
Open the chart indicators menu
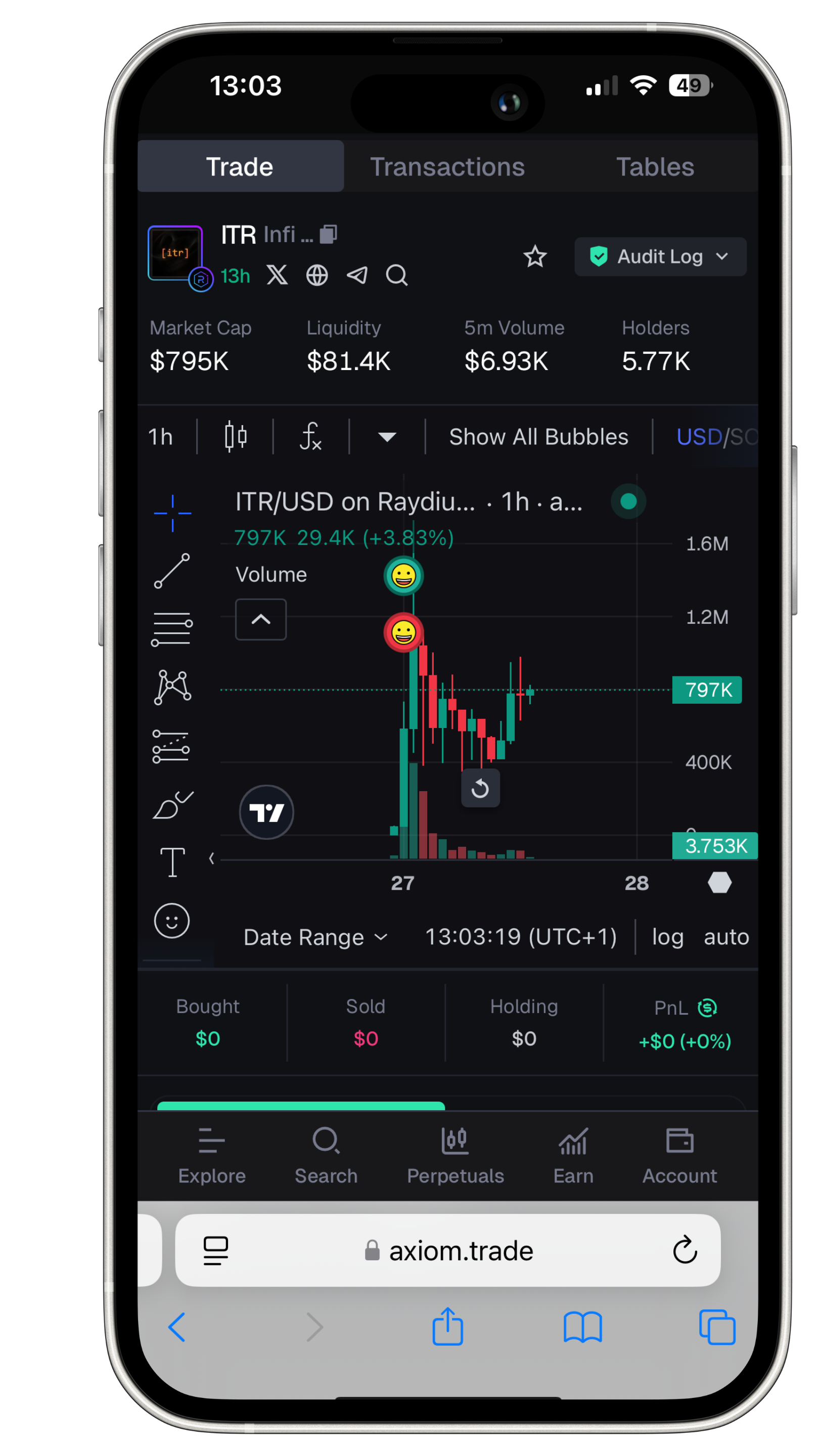(x=310, y=437)
